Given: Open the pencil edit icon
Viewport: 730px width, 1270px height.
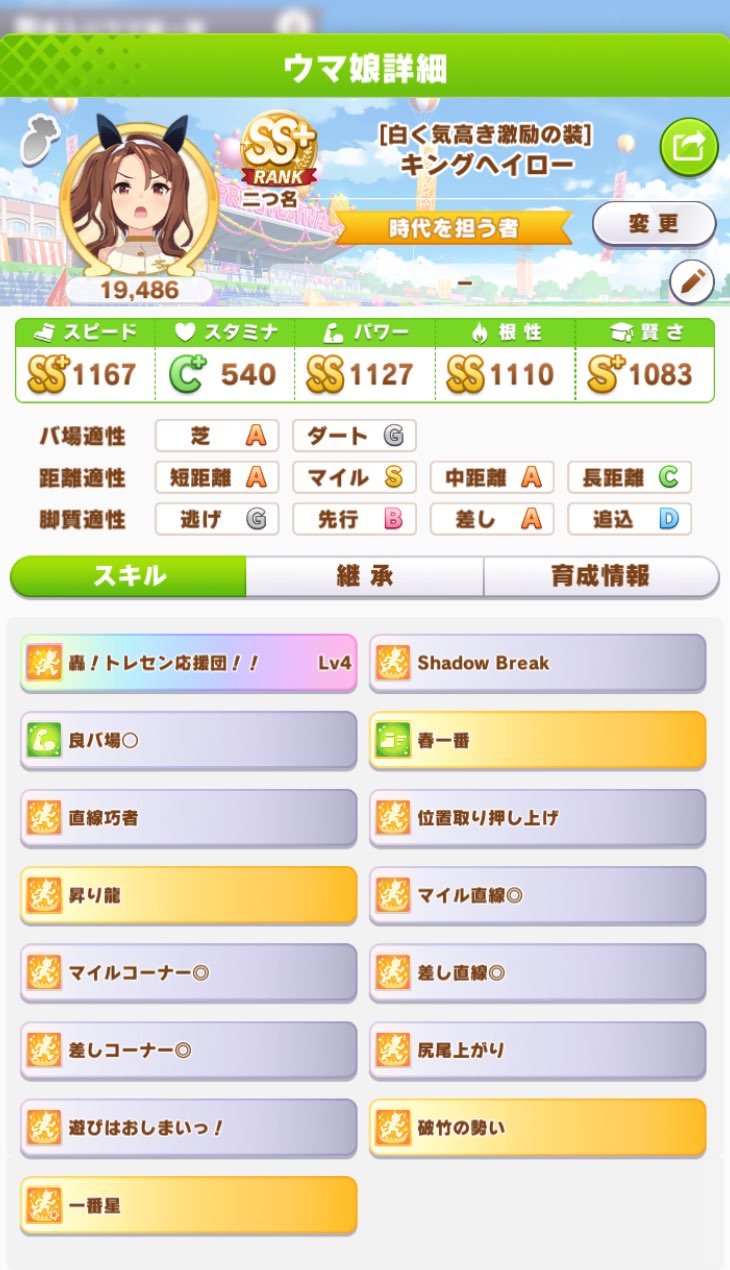Looking at the screenshot, I should pyautogui.click(x=691, y=282).
